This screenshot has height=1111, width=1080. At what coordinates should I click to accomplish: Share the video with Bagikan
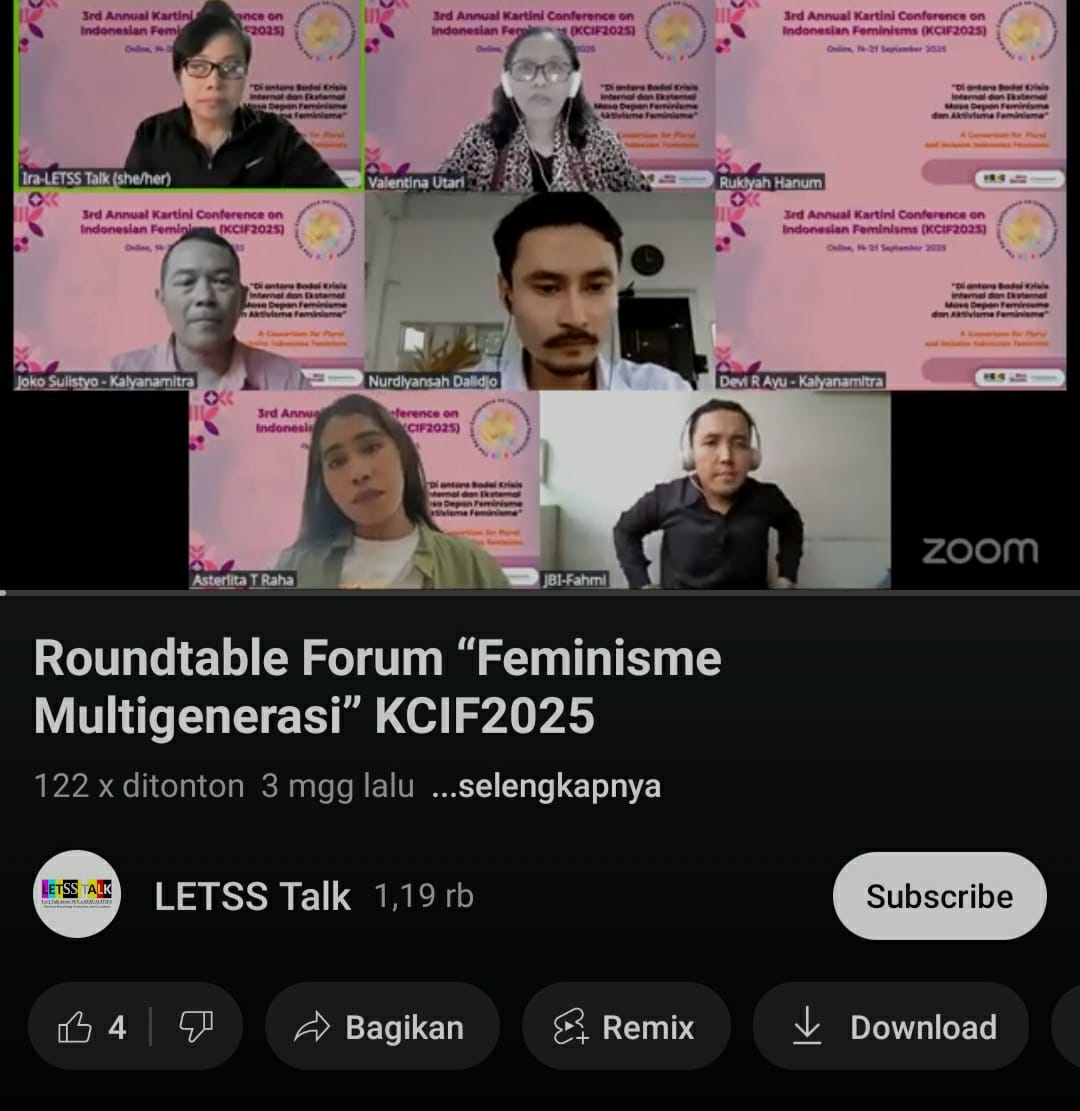tap(381, 1027)
